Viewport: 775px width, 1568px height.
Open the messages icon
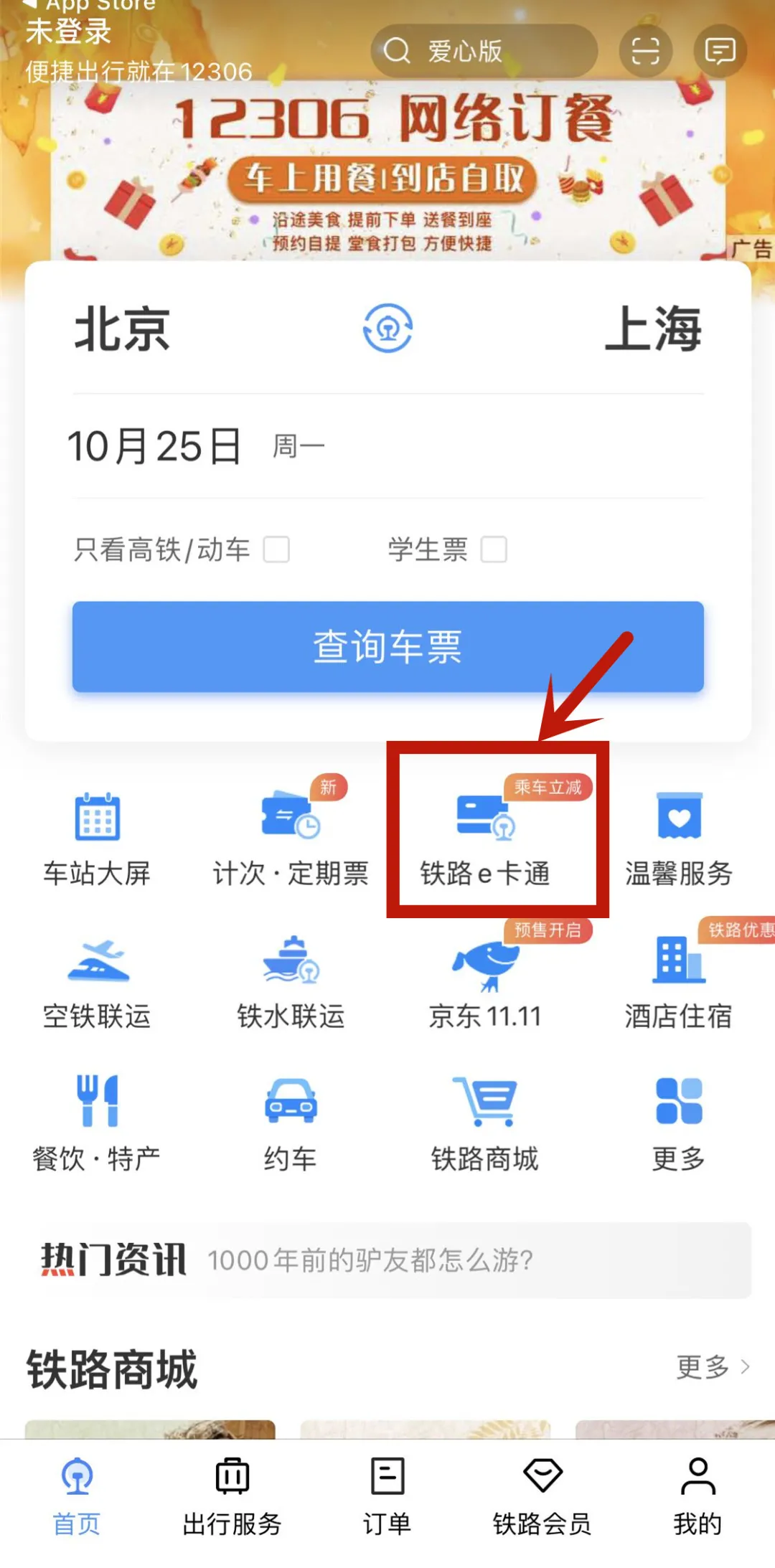pos(719,52)
